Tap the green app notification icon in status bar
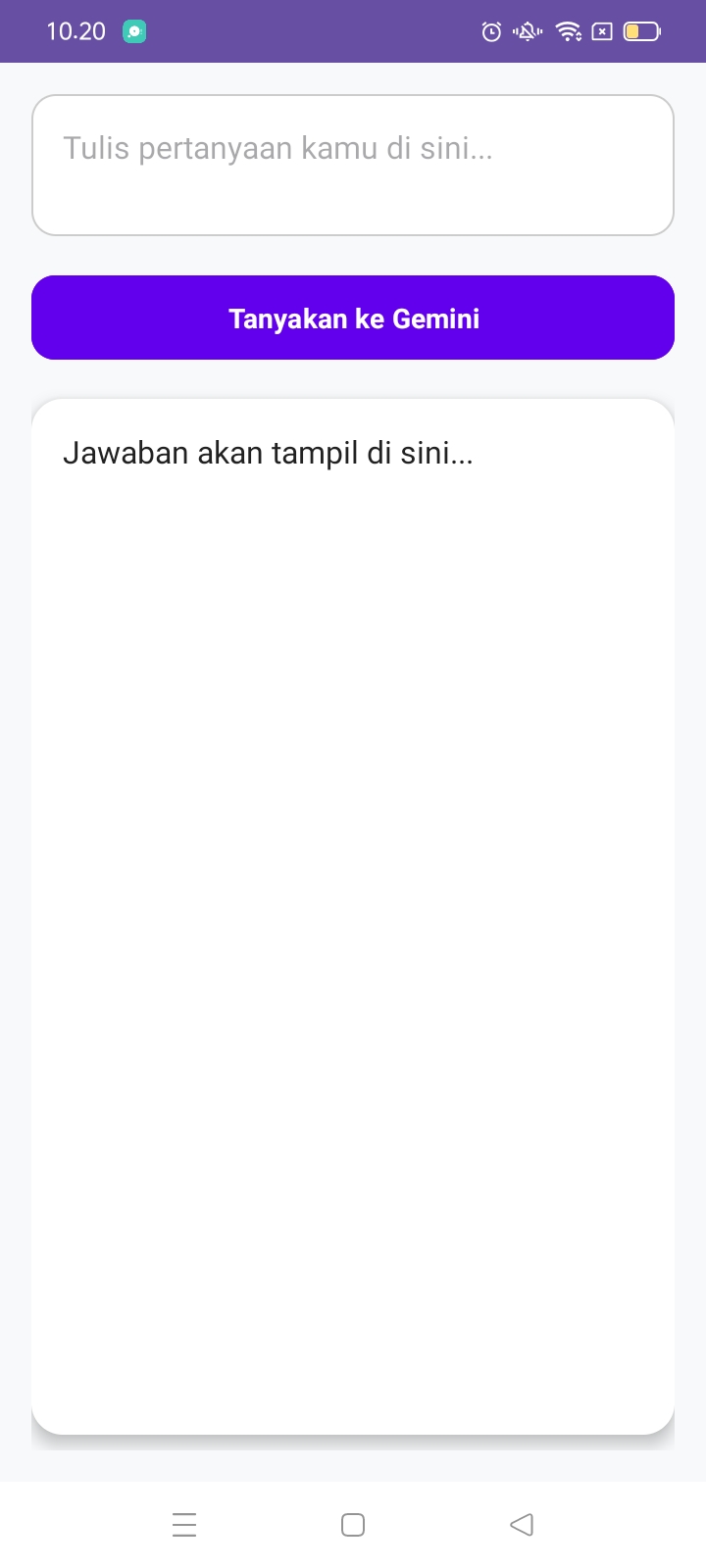This screenshot has height=1568, width=706. [133, 30]
